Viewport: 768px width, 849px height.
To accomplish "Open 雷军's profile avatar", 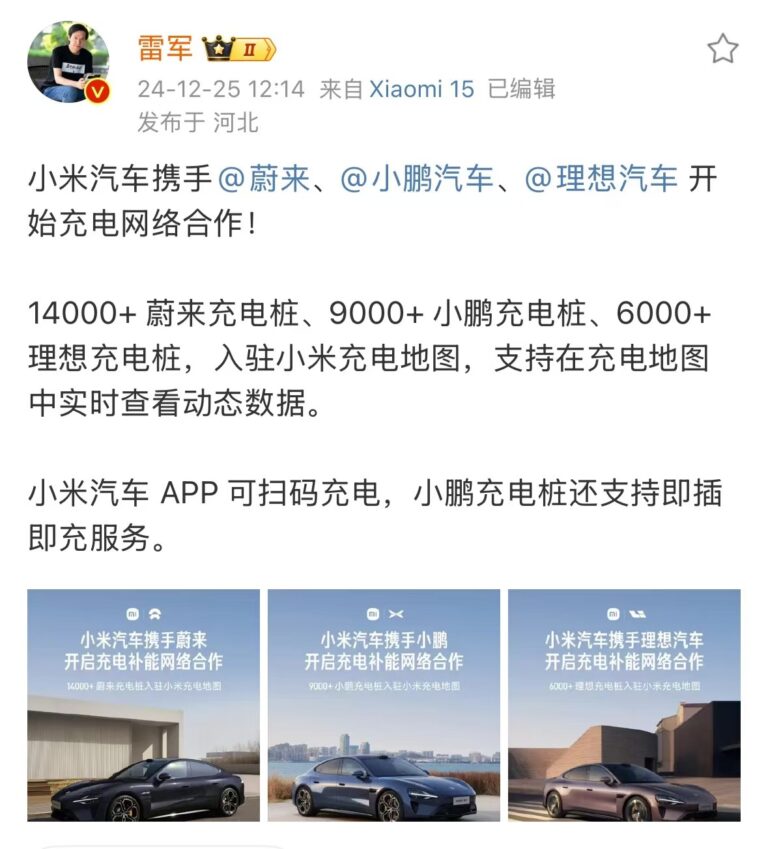I will (67, 62).
